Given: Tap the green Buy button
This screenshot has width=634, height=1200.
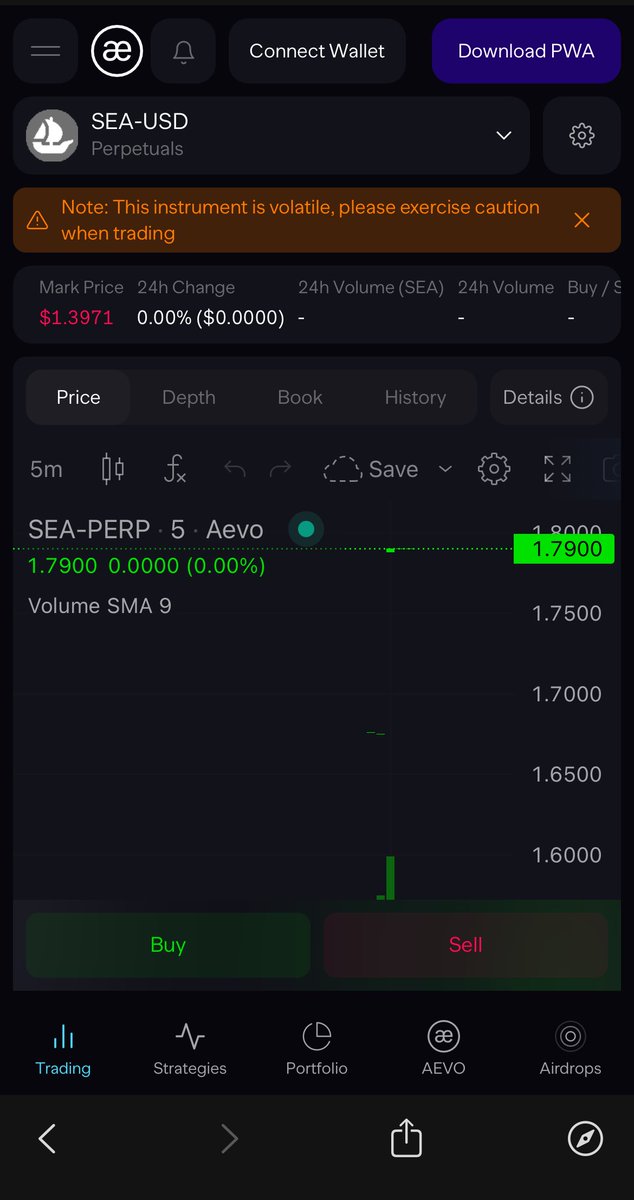Looking at the screenshot, I should 168,945.
